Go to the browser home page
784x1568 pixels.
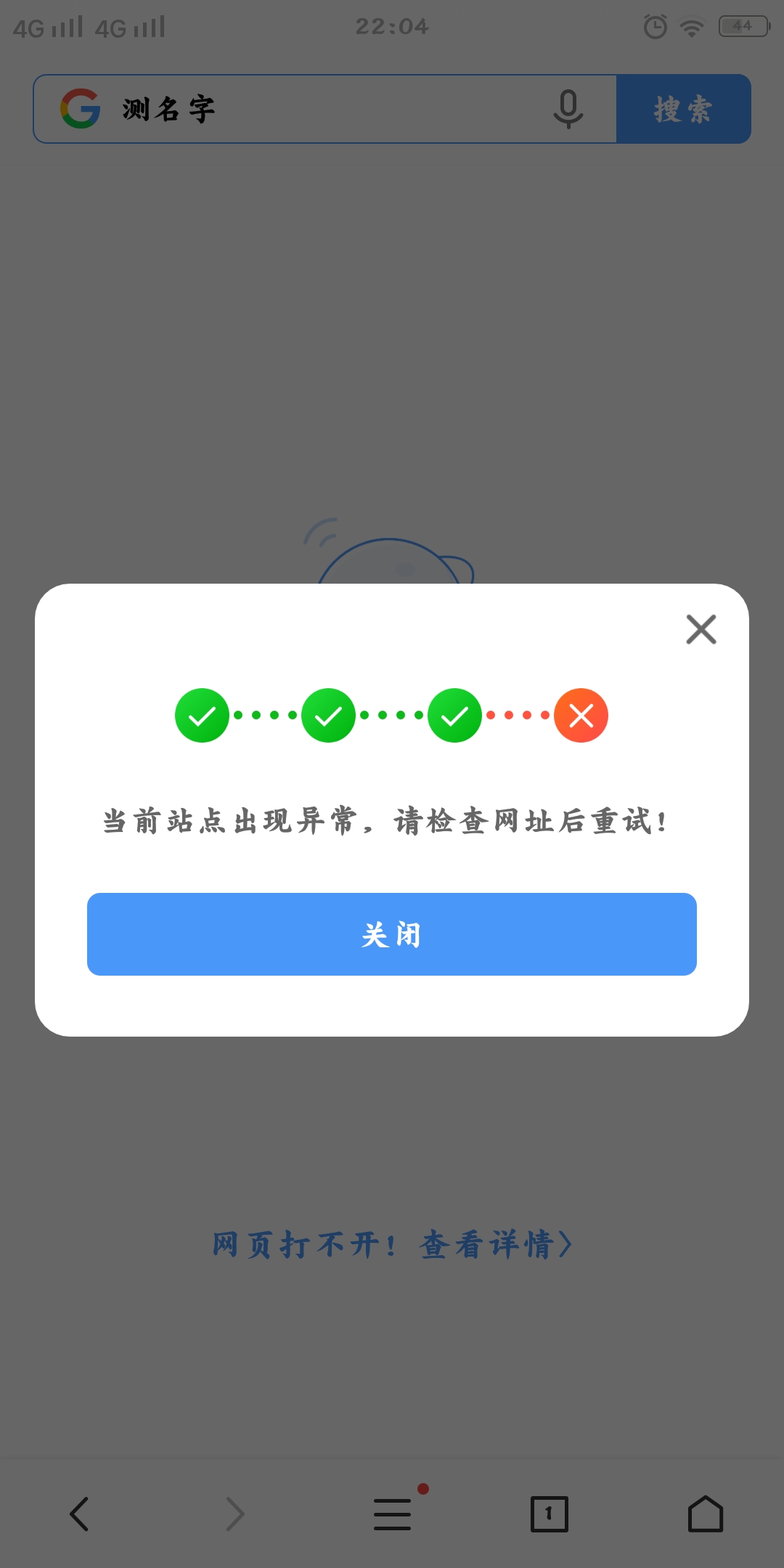[705, 1514]
